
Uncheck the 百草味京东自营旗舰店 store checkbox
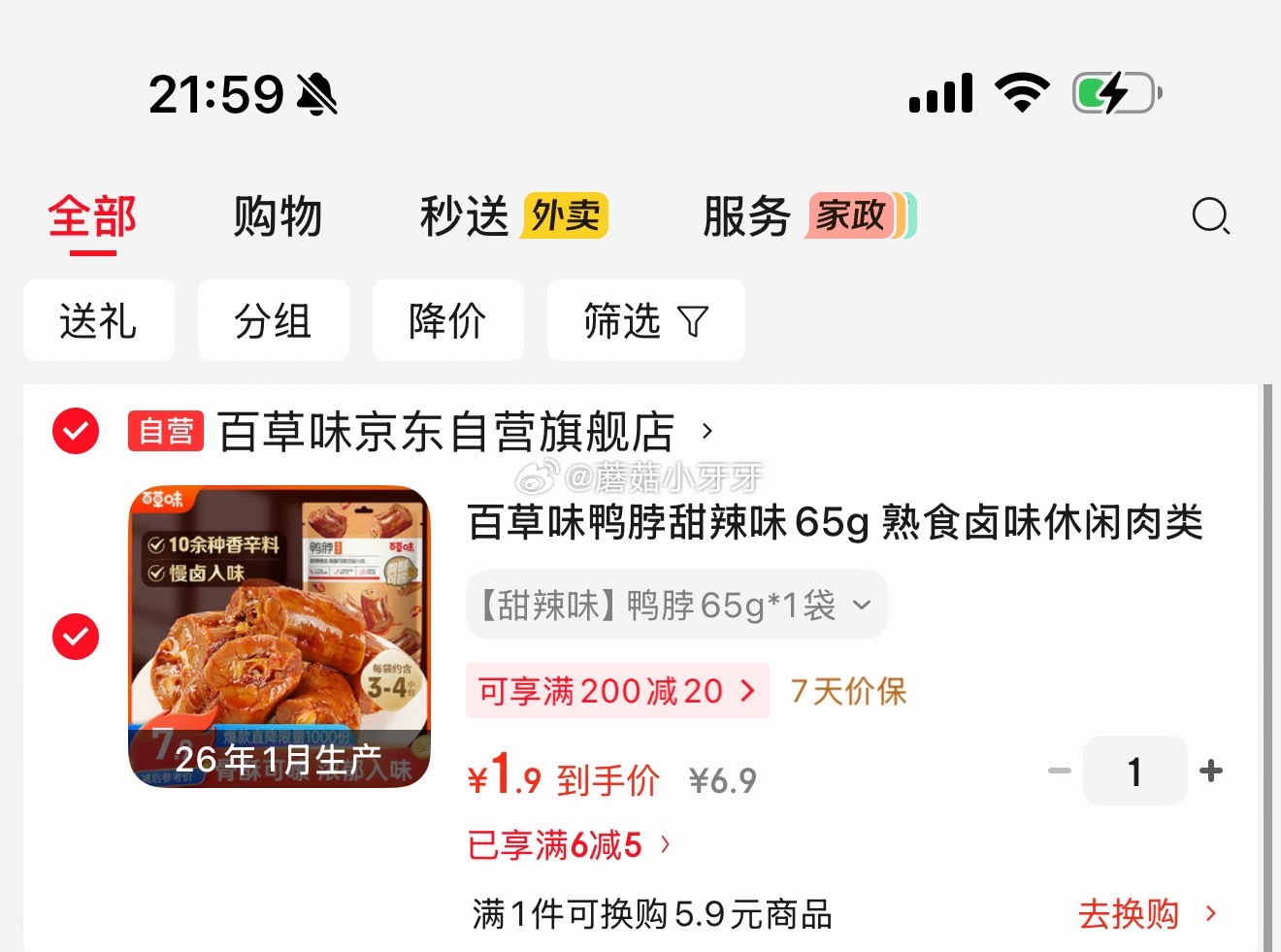(x=76, y=430)
